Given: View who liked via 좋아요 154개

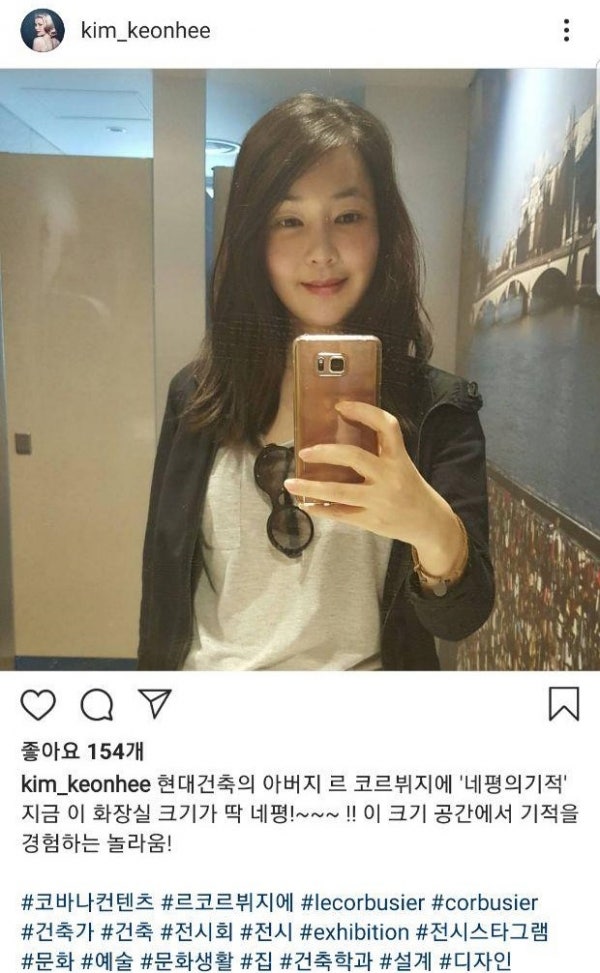Looking at the screenshot, I should click(83, 751).
